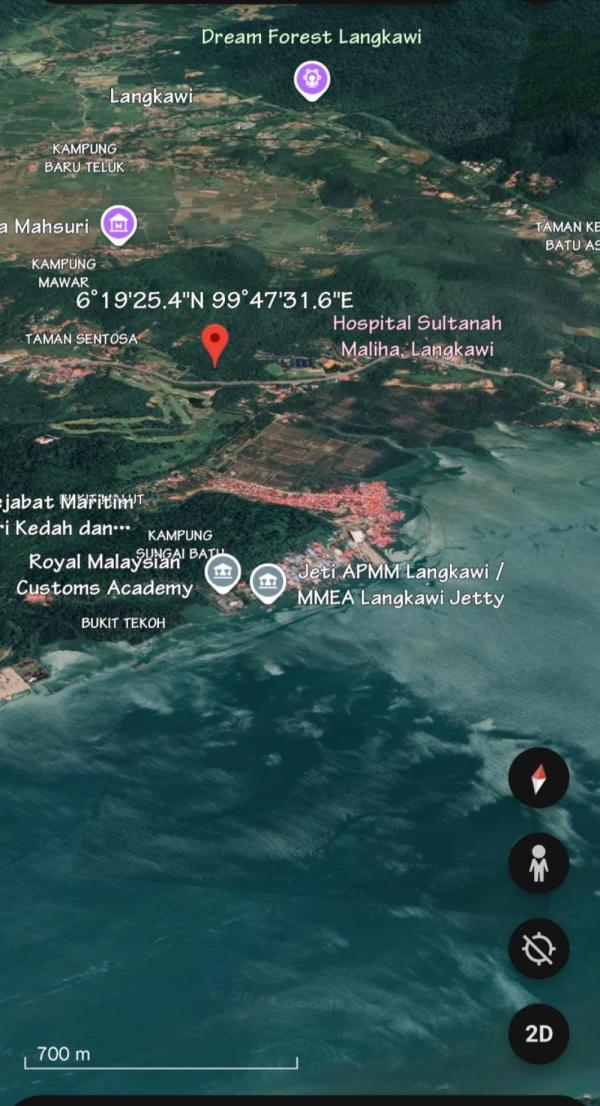The image size is (600, 1106).
Task: Open Royal Malaysian Customs Academy marker
Action: (222, 573)
